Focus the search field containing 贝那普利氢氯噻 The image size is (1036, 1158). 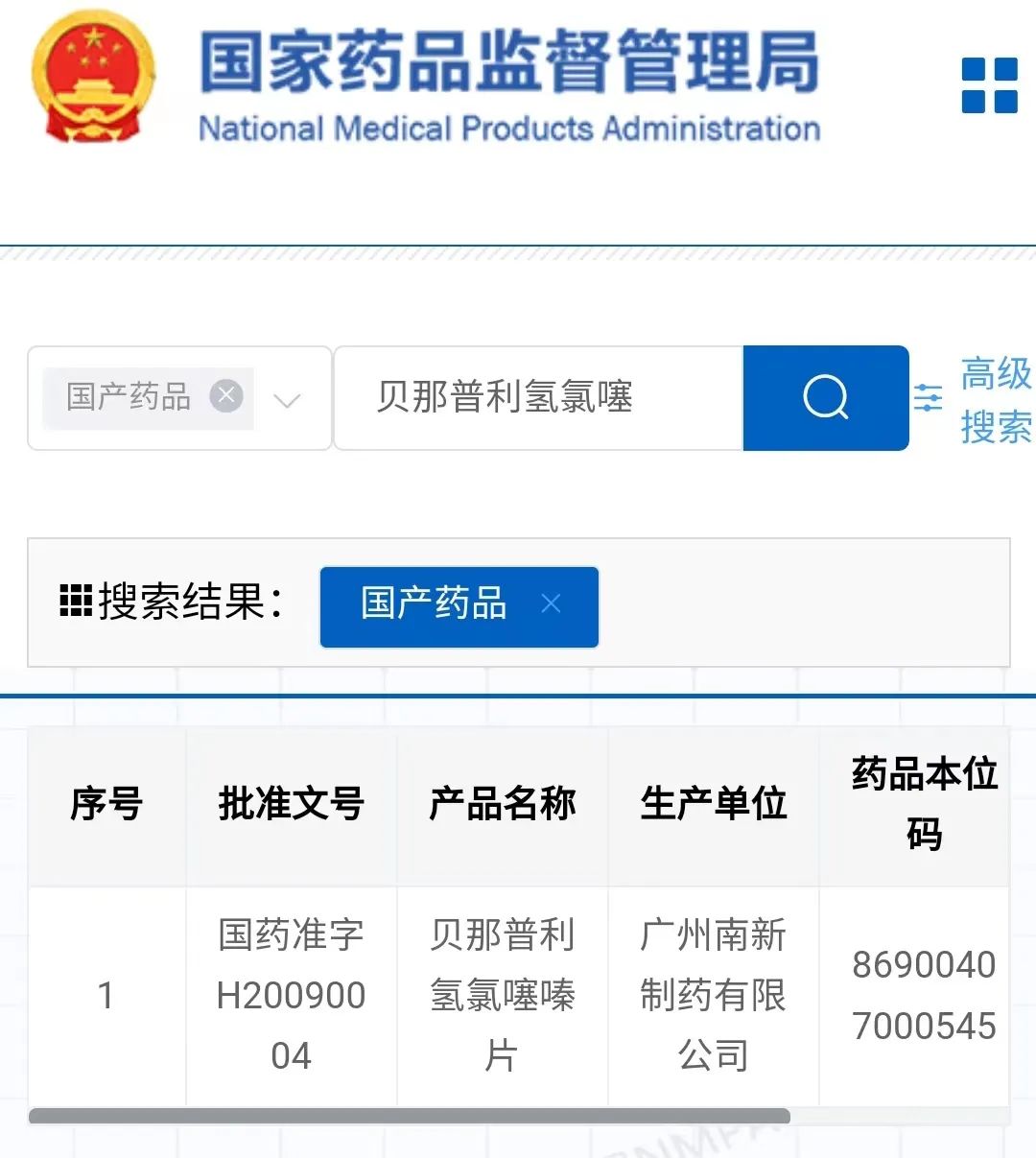(537, 398)
